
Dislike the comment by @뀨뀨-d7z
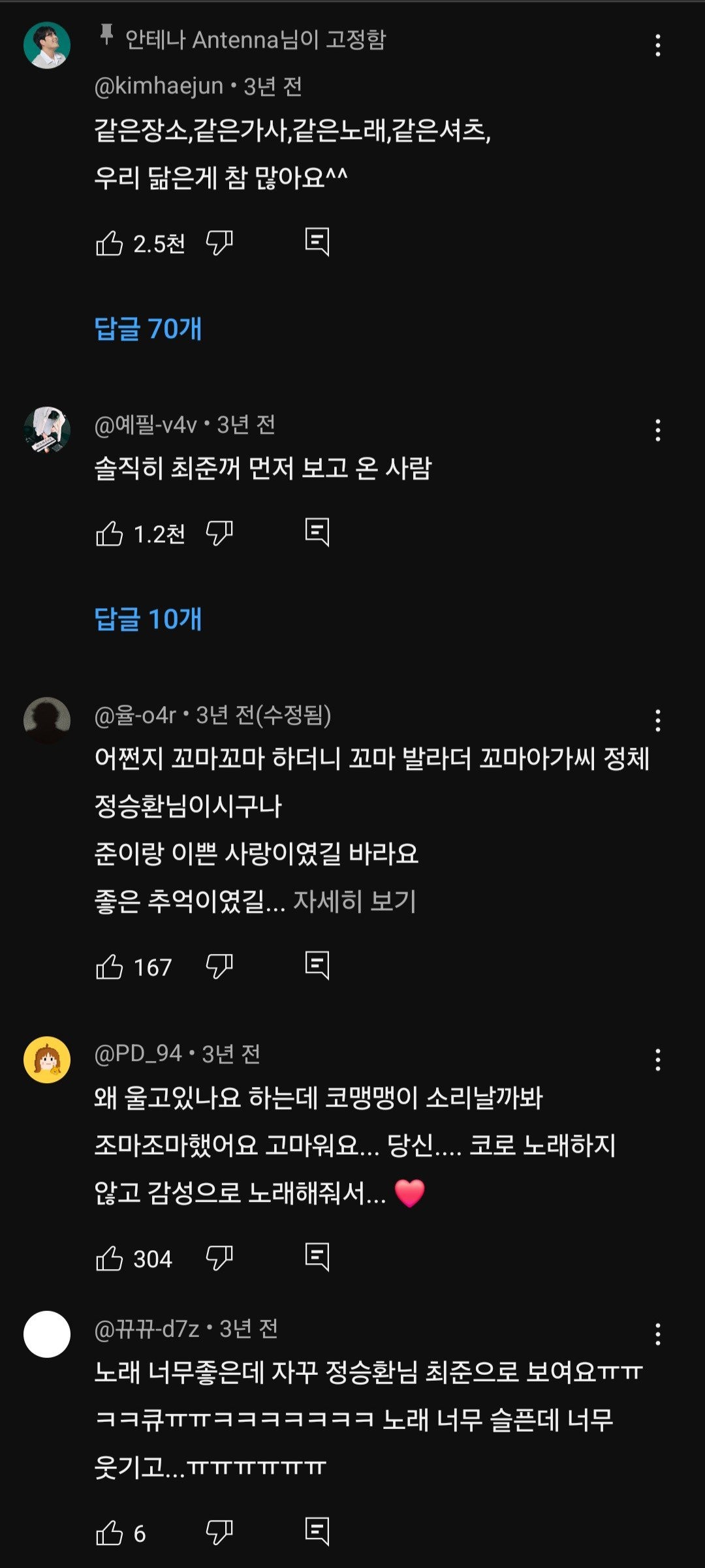[219, 1533]
